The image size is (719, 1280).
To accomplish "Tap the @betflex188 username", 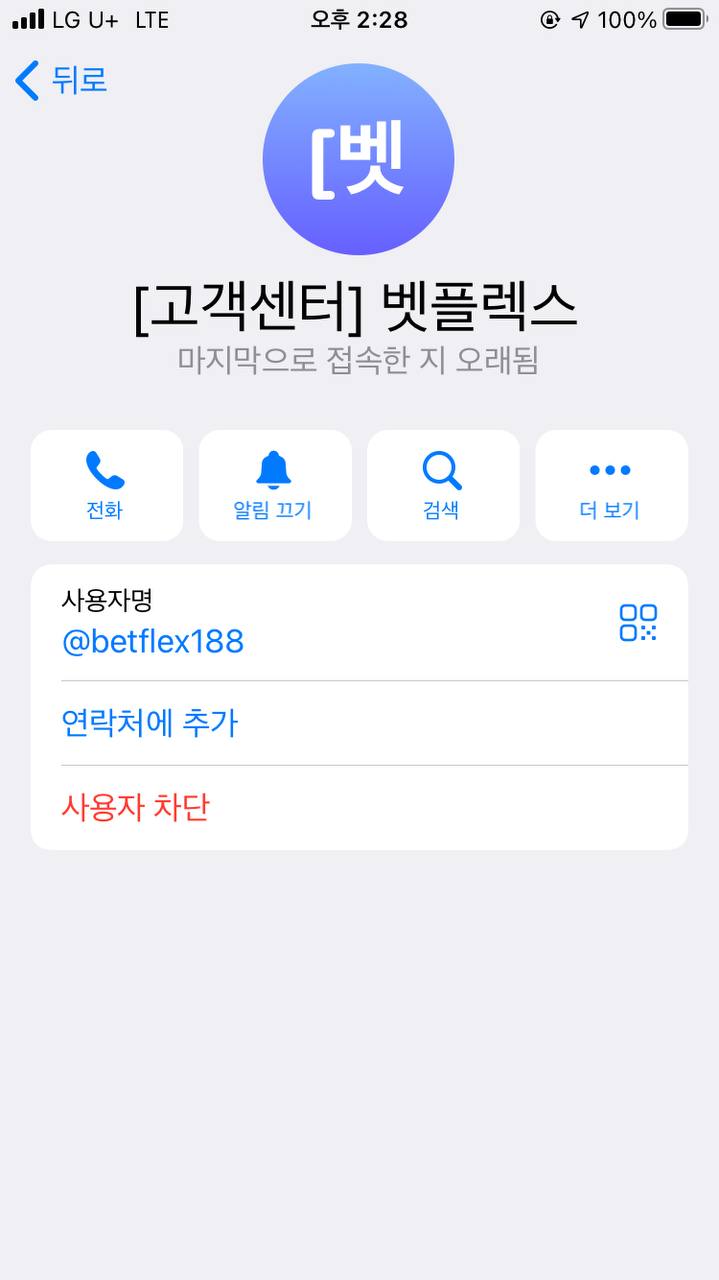I will tap(153, 641).
